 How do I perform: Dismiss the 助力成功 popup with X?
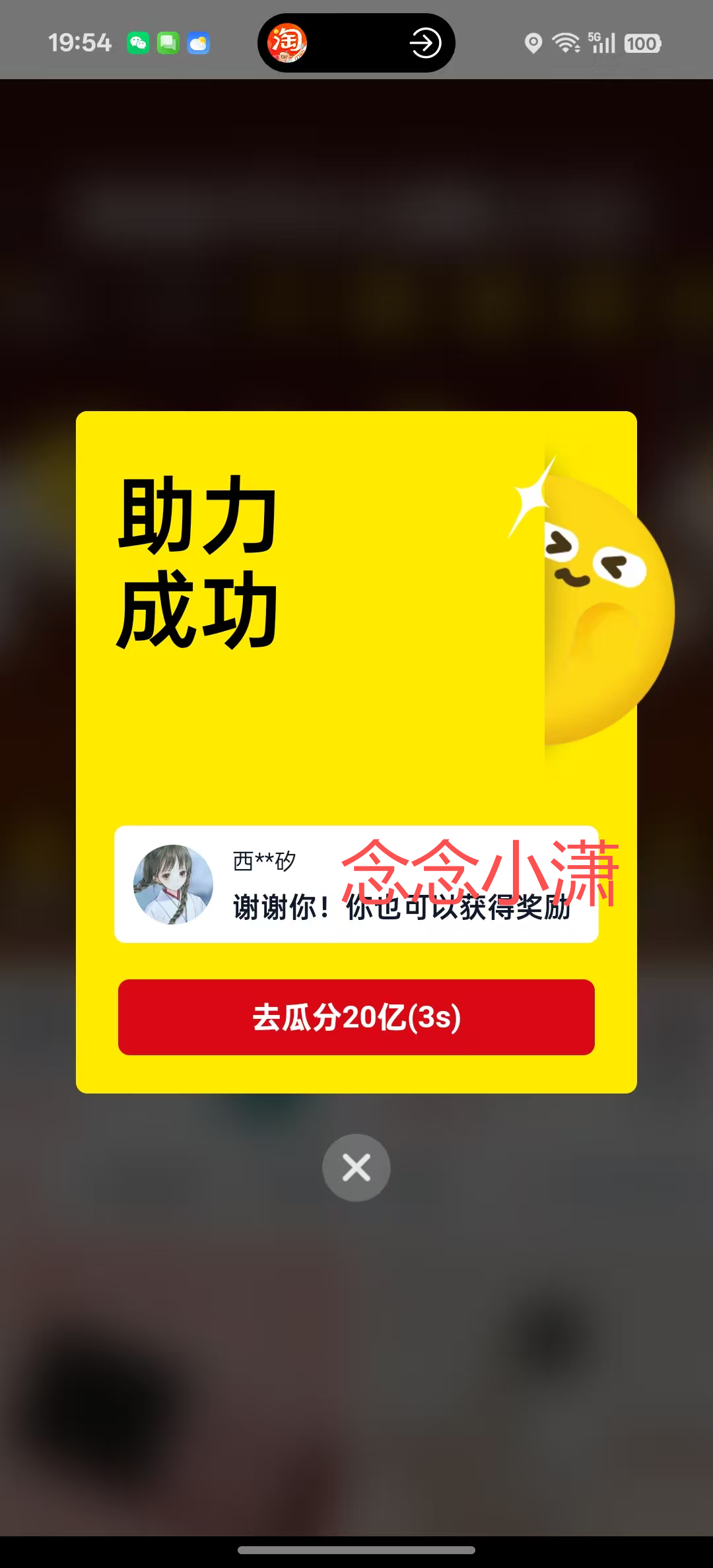(356, 1167)
